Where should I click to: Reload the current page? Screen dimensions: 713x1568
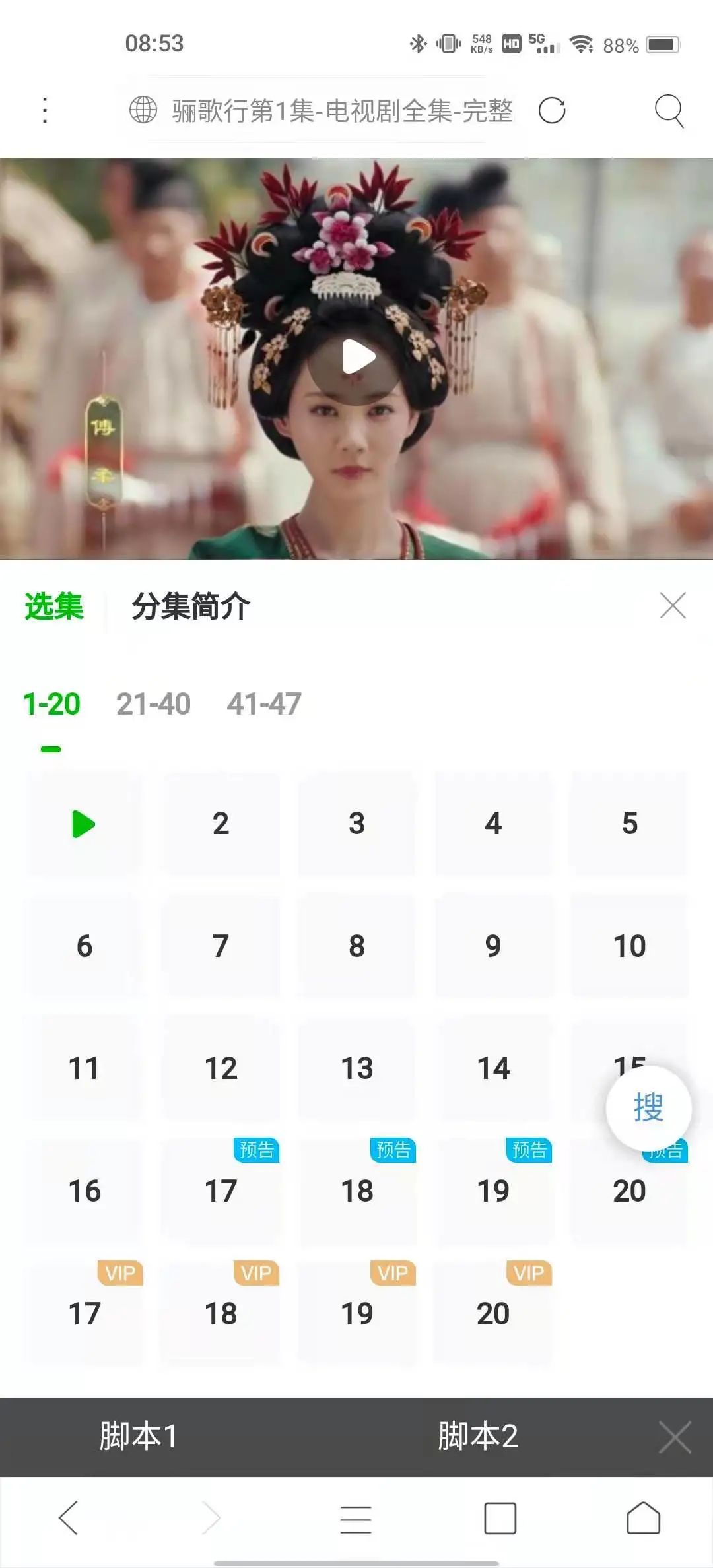[x=552, y=110]
